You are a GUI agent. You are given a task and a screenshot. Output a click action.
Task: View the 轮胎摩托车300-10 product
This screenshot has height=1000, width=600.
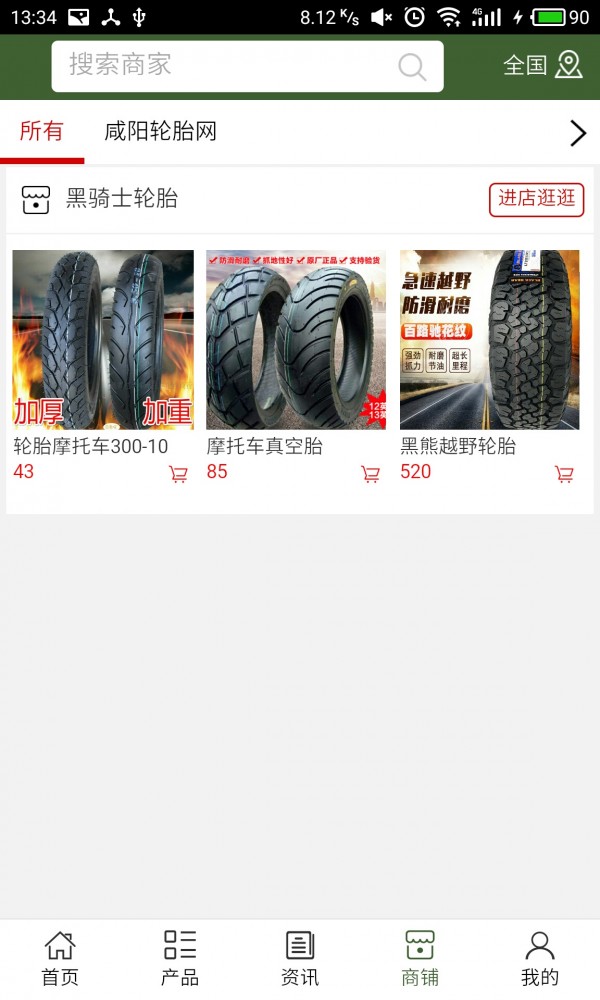tap(103, 340)
